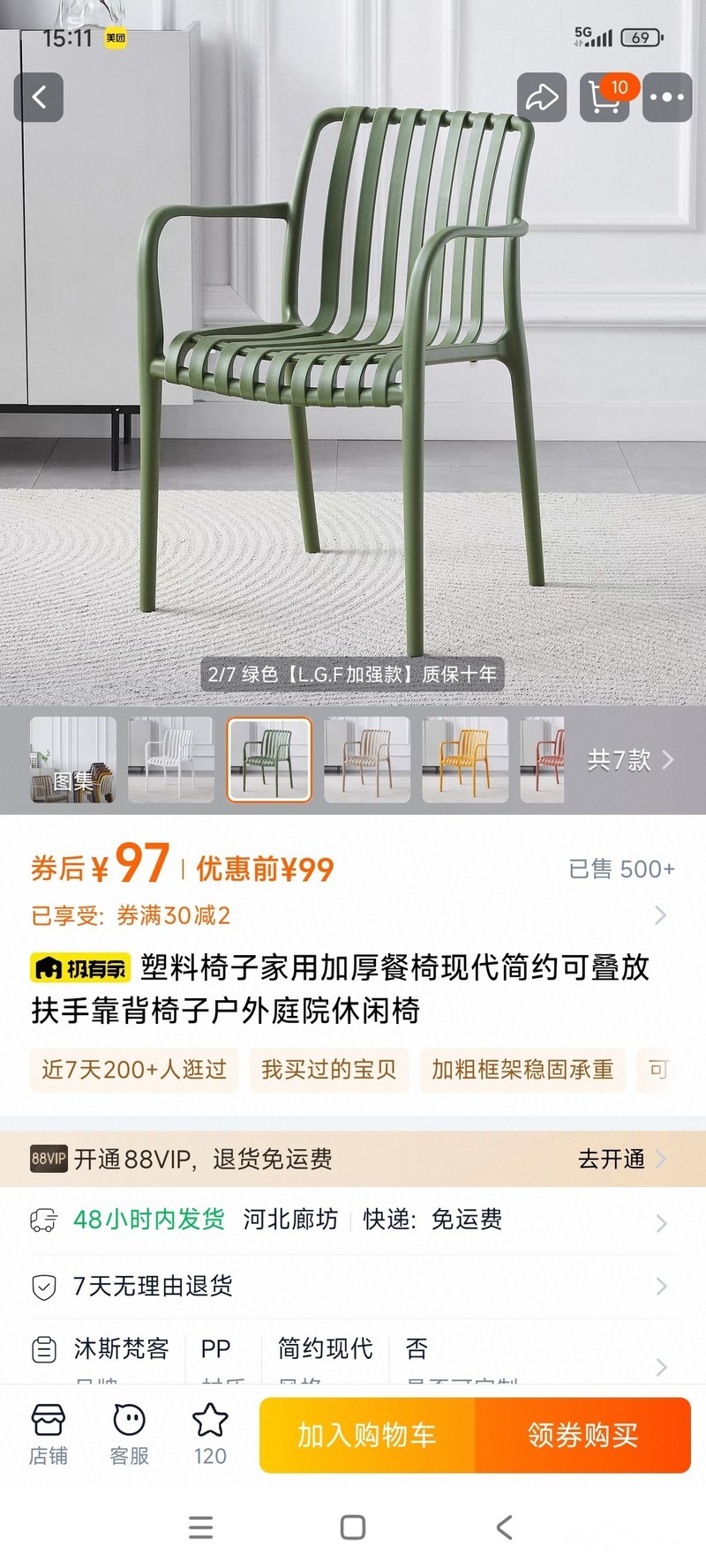706x1568 pixels.
Task: Select the yellow chair variant thumbnail
Action: pyautogui.click(x=465, y=759)
